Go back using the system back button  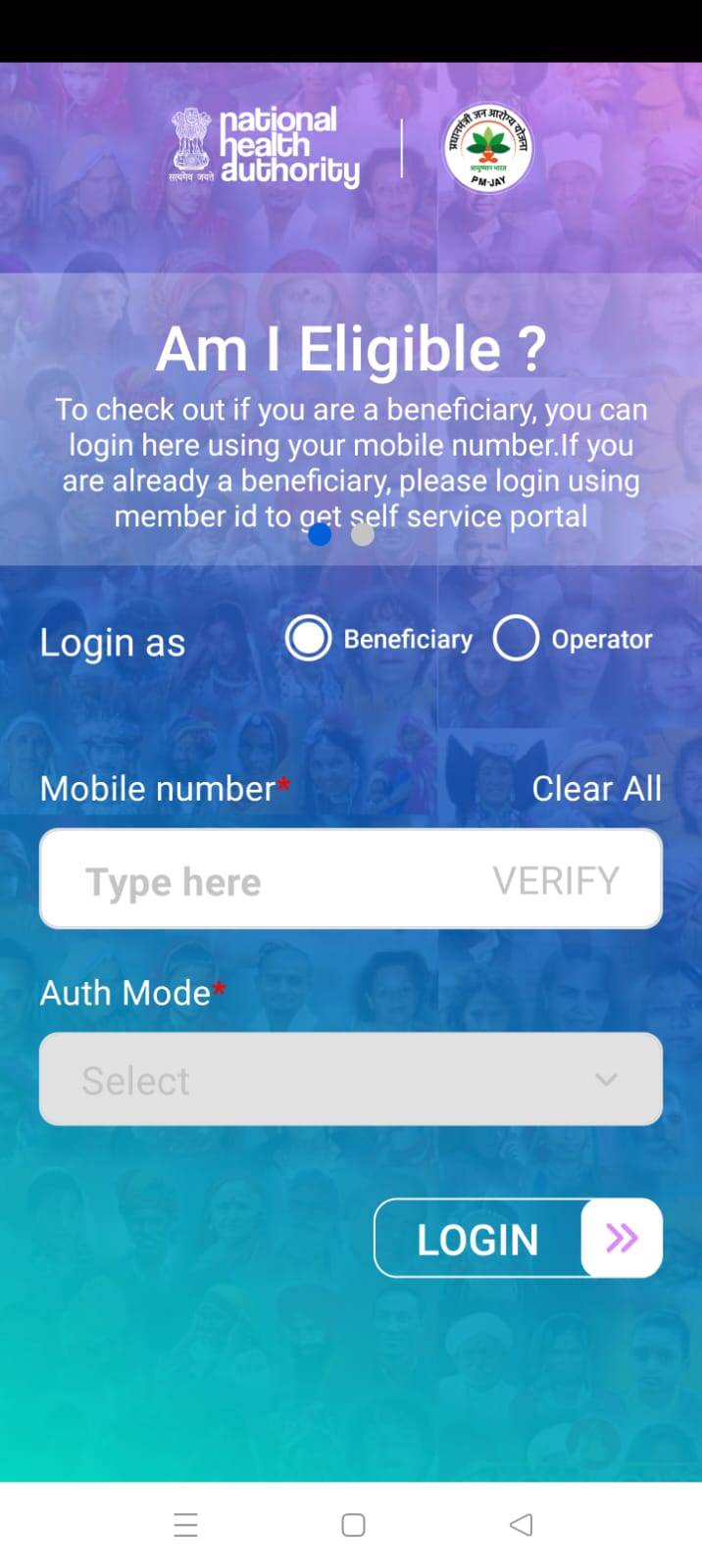coord(522,1525)
